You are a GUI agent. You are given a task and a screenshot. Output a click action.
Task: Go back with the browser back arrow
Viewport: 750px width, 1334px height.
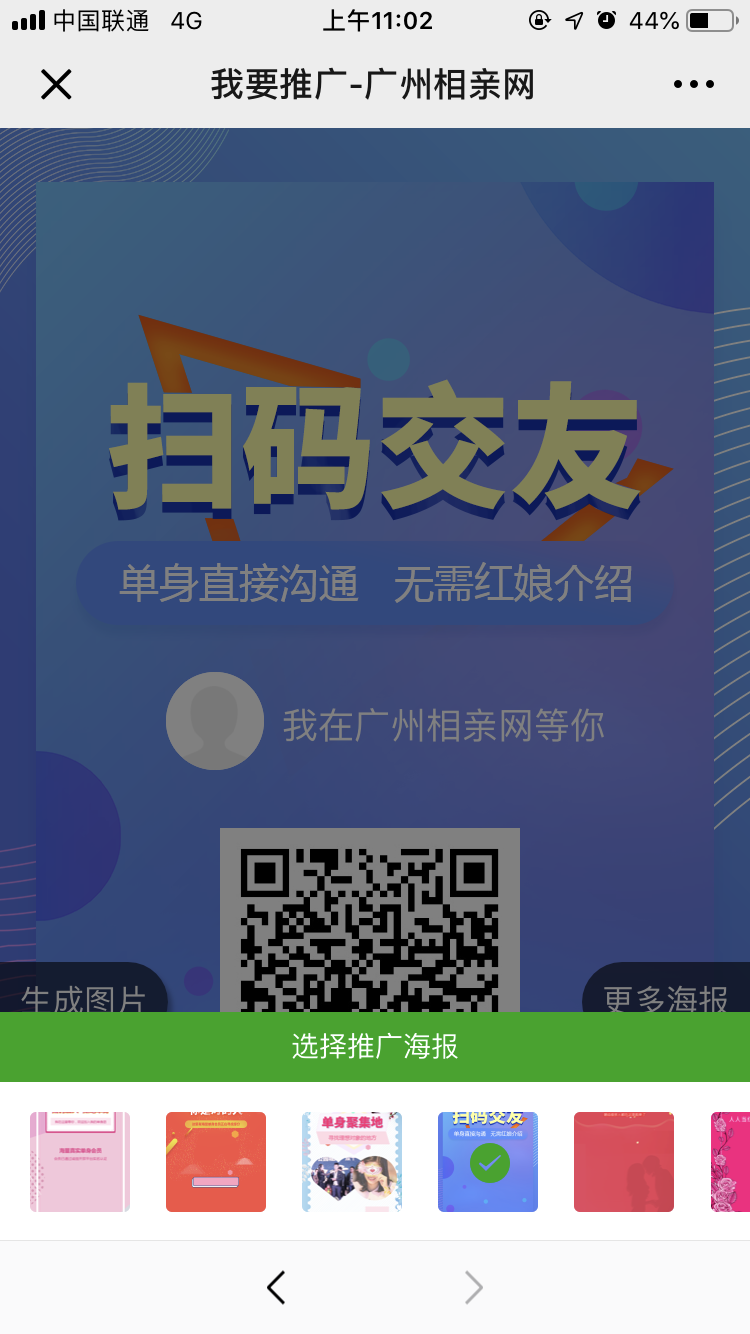[x=277, y=1288]
